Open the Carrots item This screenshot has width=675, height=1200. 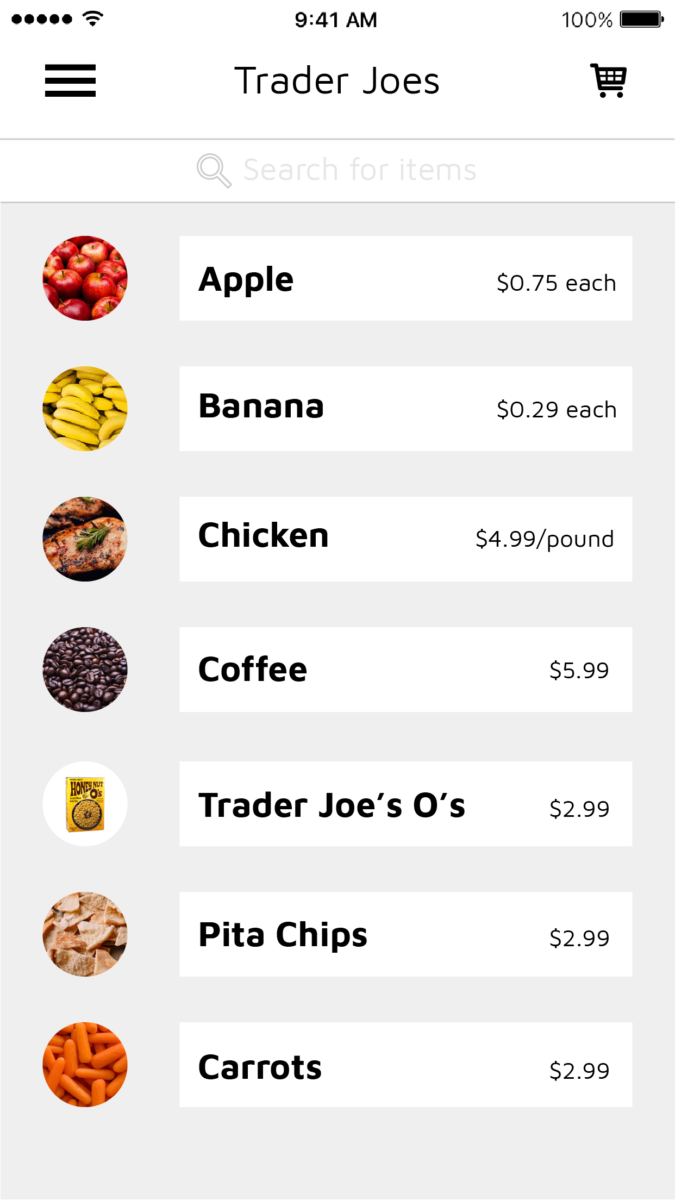405,1065
